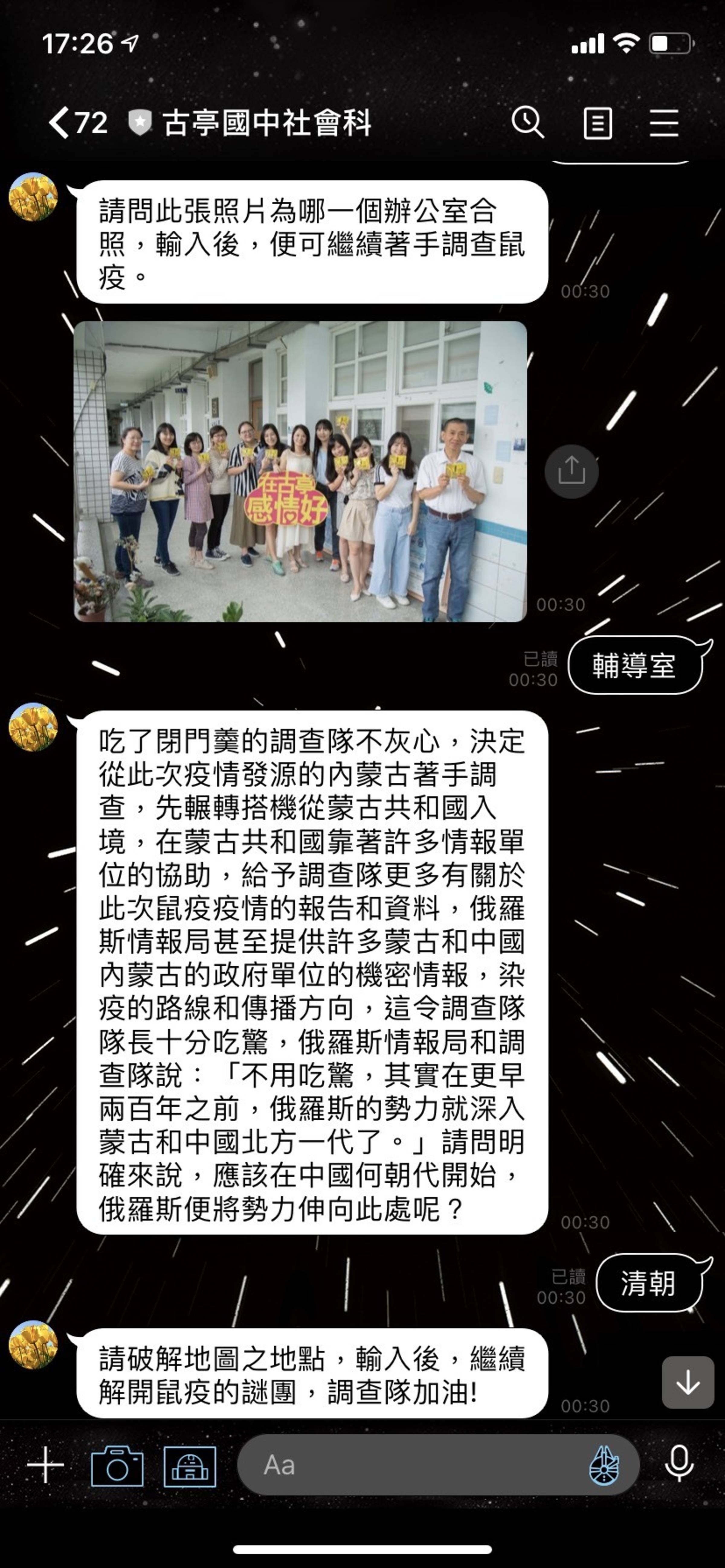Open the sticker and emoji picker
The height and width of the screenshot is (1568, 725).
click(604, 1465)
